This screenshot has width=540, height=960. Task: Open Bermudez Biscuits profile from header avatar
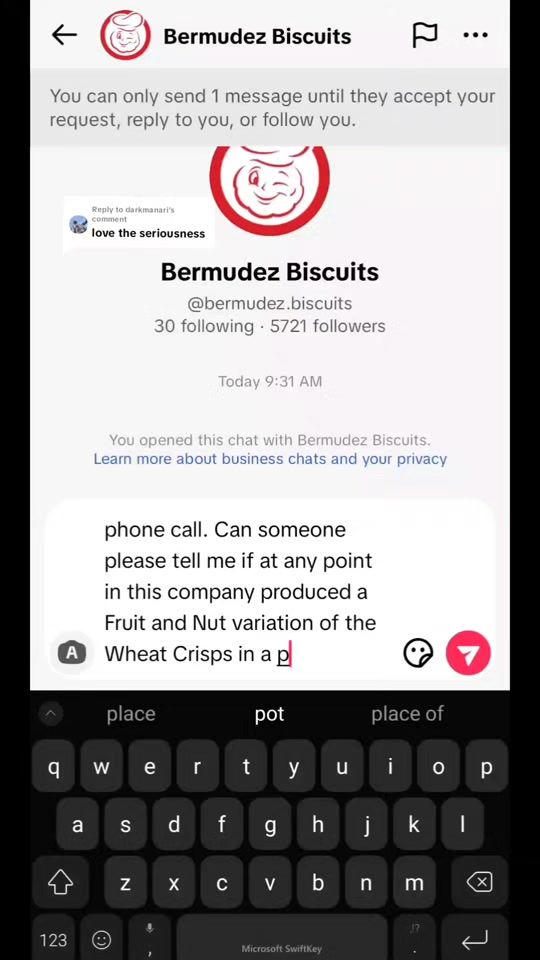[126, 36]
